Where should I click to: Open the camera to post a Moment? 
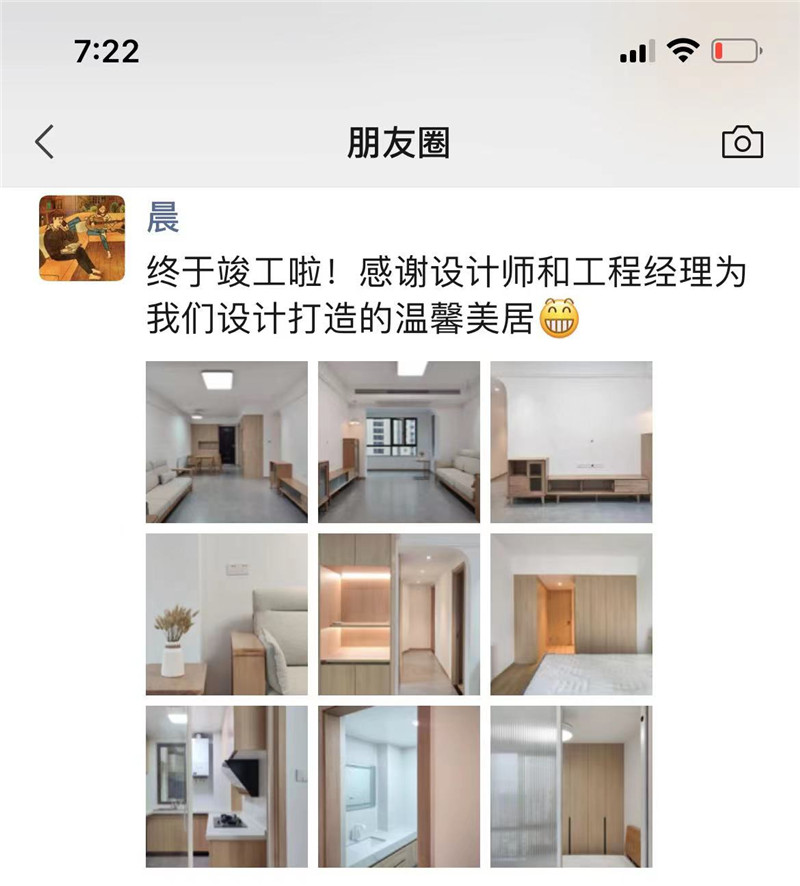click(742, 143)
